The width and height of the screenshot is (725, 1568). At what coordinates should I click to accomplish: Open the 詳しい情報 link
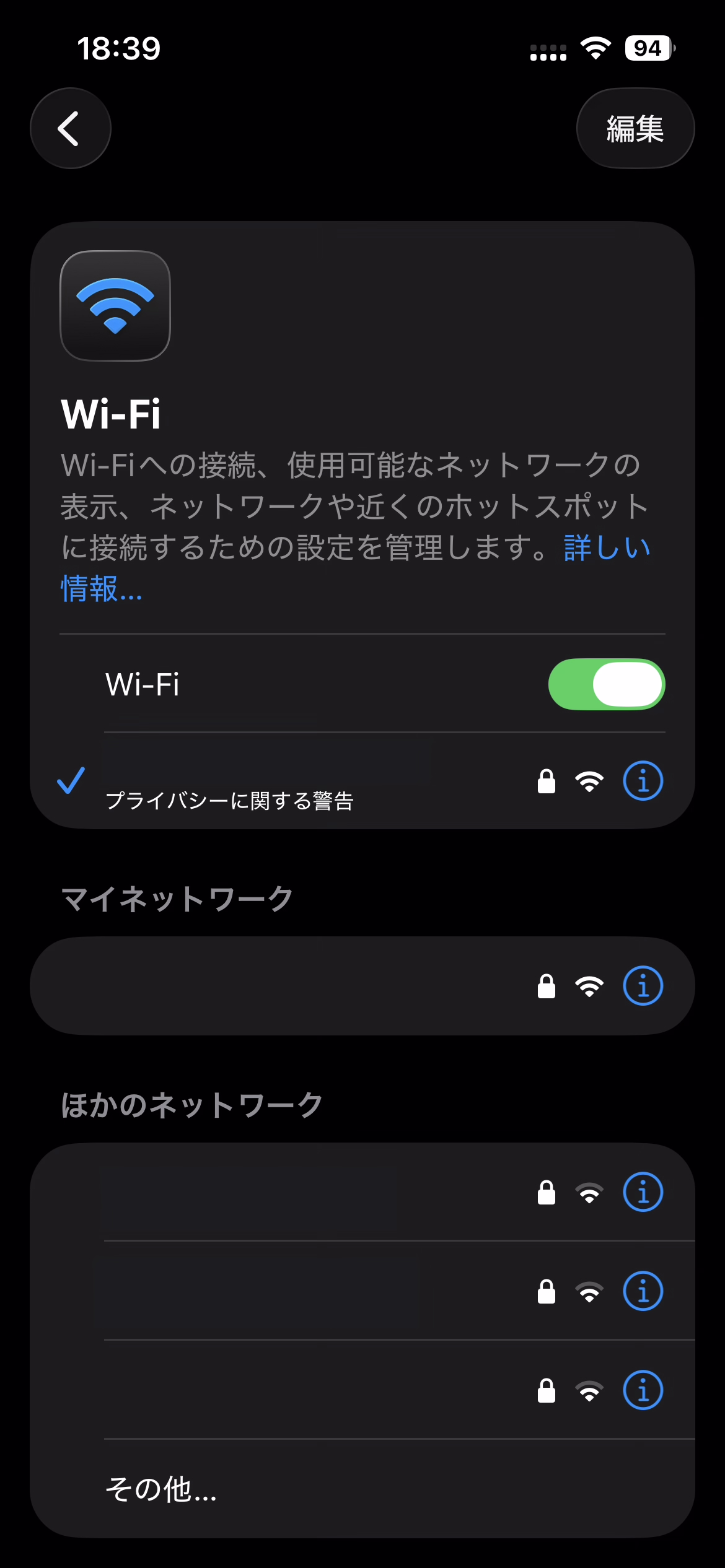pyautogui.click(x=606, y=549)
